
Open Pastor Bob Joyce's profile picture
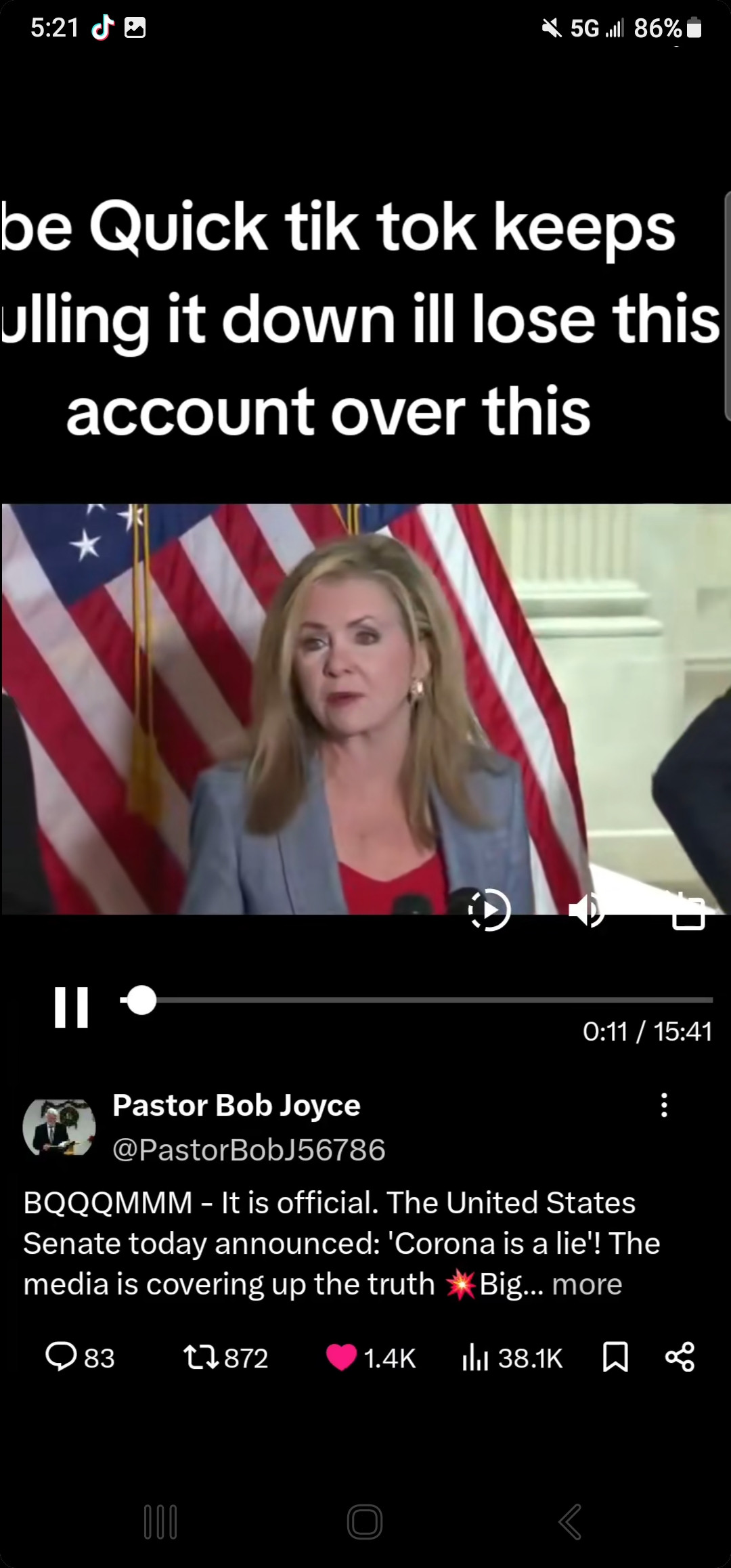[60, 1127]
